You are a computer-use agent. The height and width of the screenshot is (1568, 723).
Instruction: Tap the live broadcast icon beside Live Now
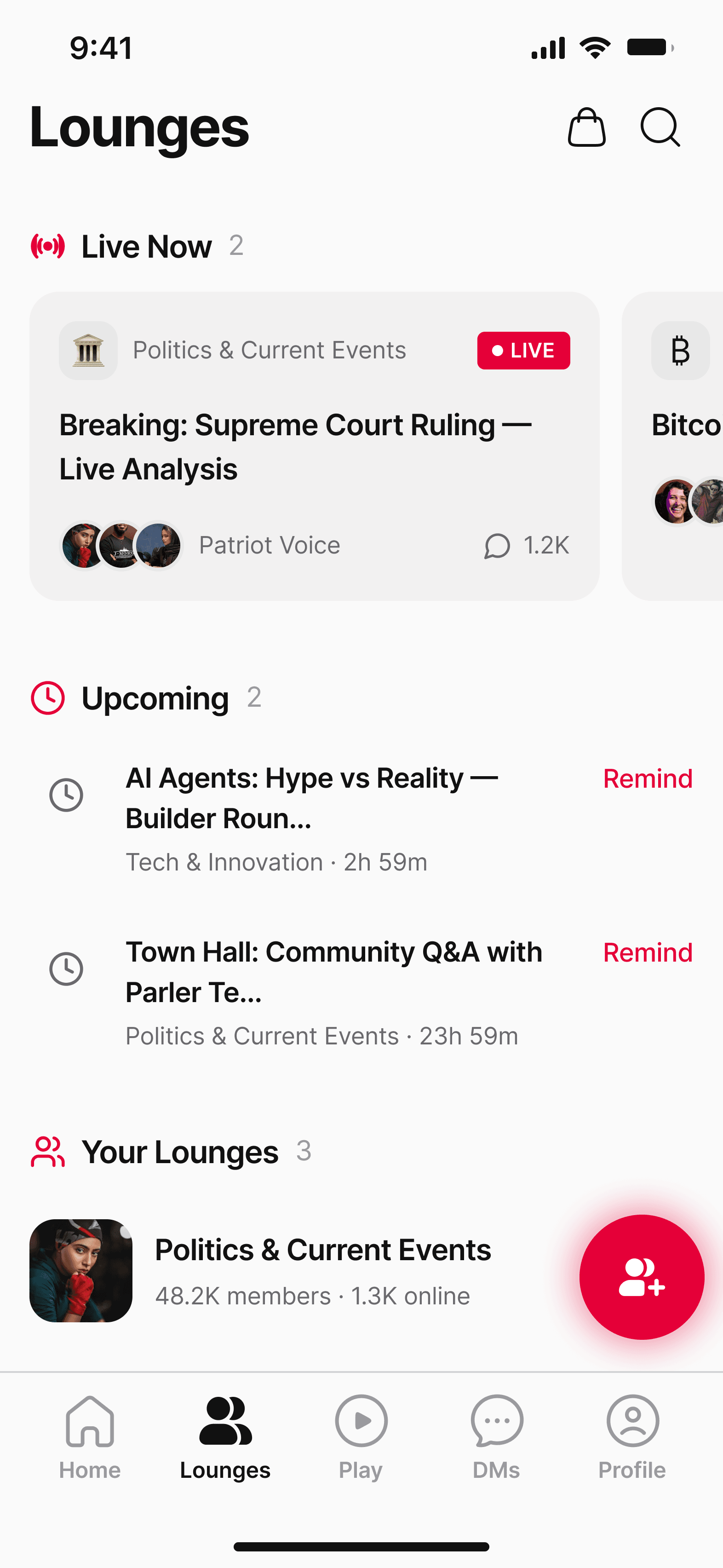click(x=47, y=246)
